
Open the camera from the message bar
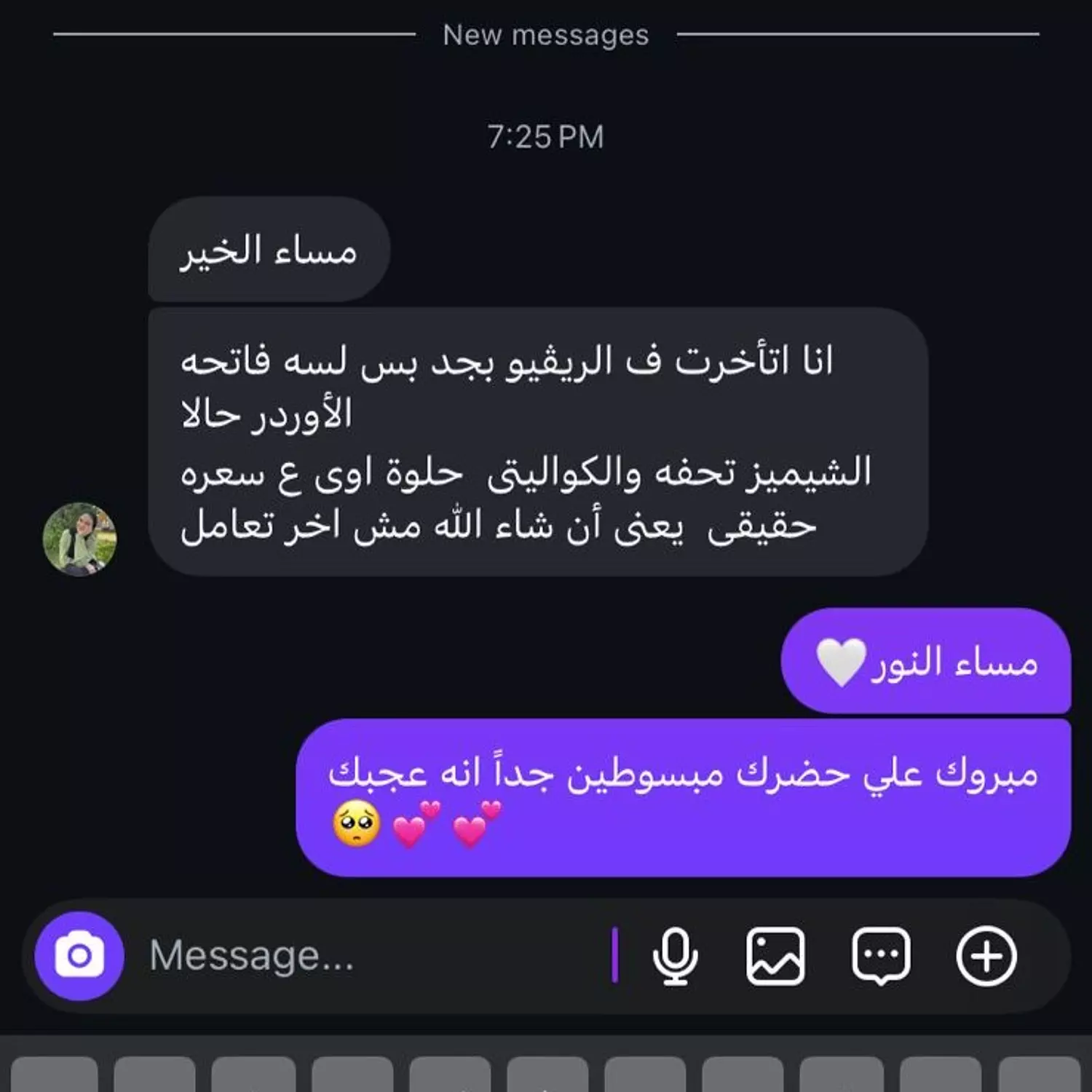(x=79, y=956)
